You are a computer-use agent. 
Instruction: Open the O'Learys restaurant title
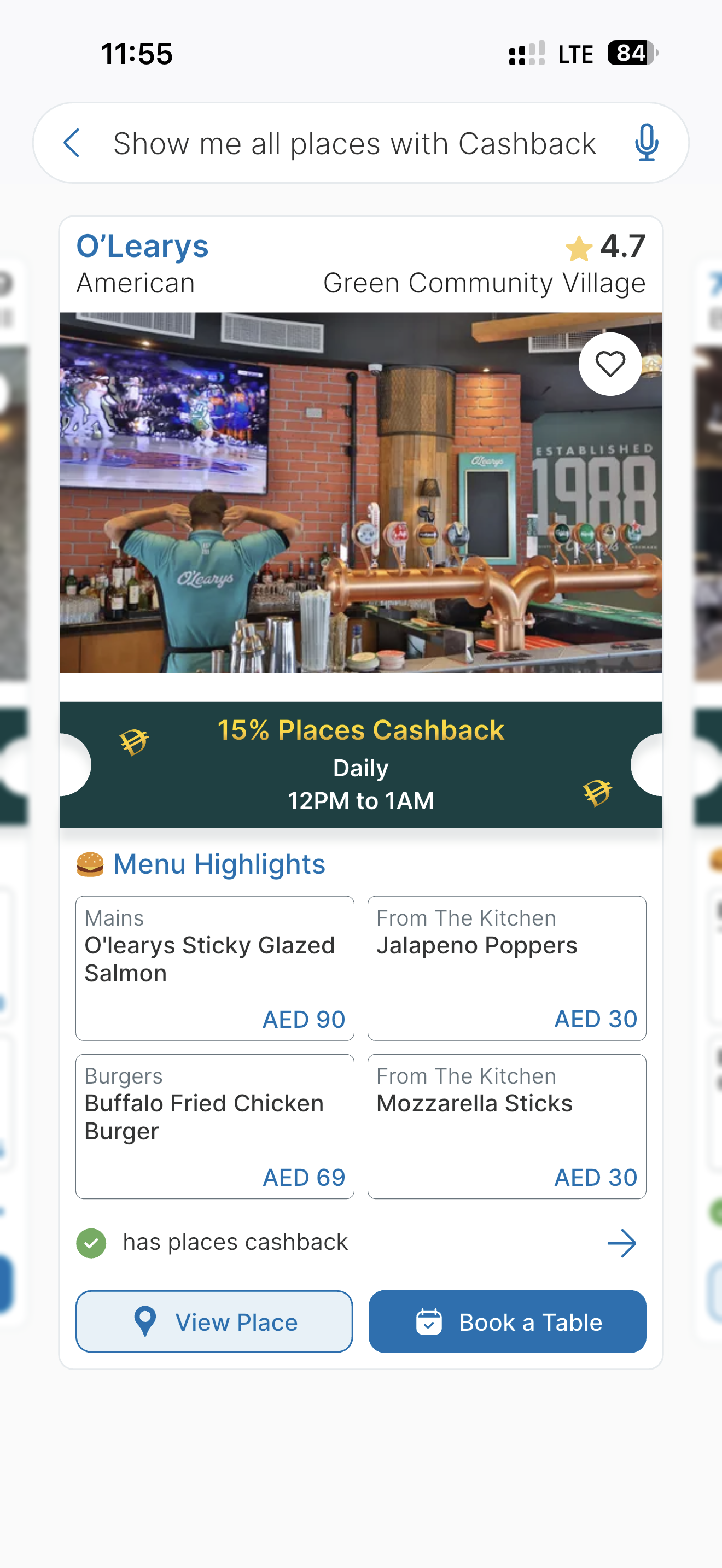(x=142, y=247)
